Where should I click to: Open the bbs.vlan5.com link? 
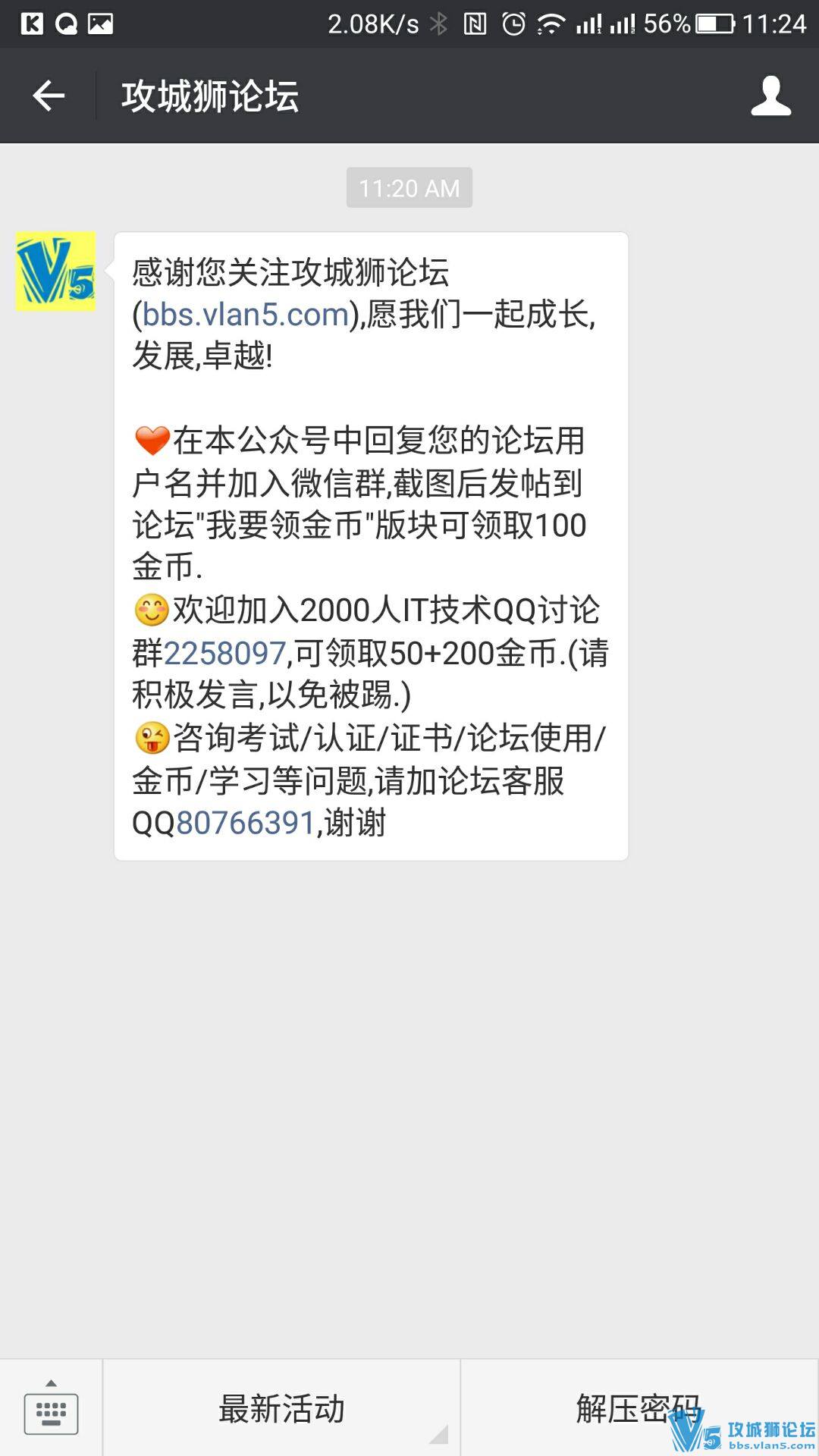(245, 314)
